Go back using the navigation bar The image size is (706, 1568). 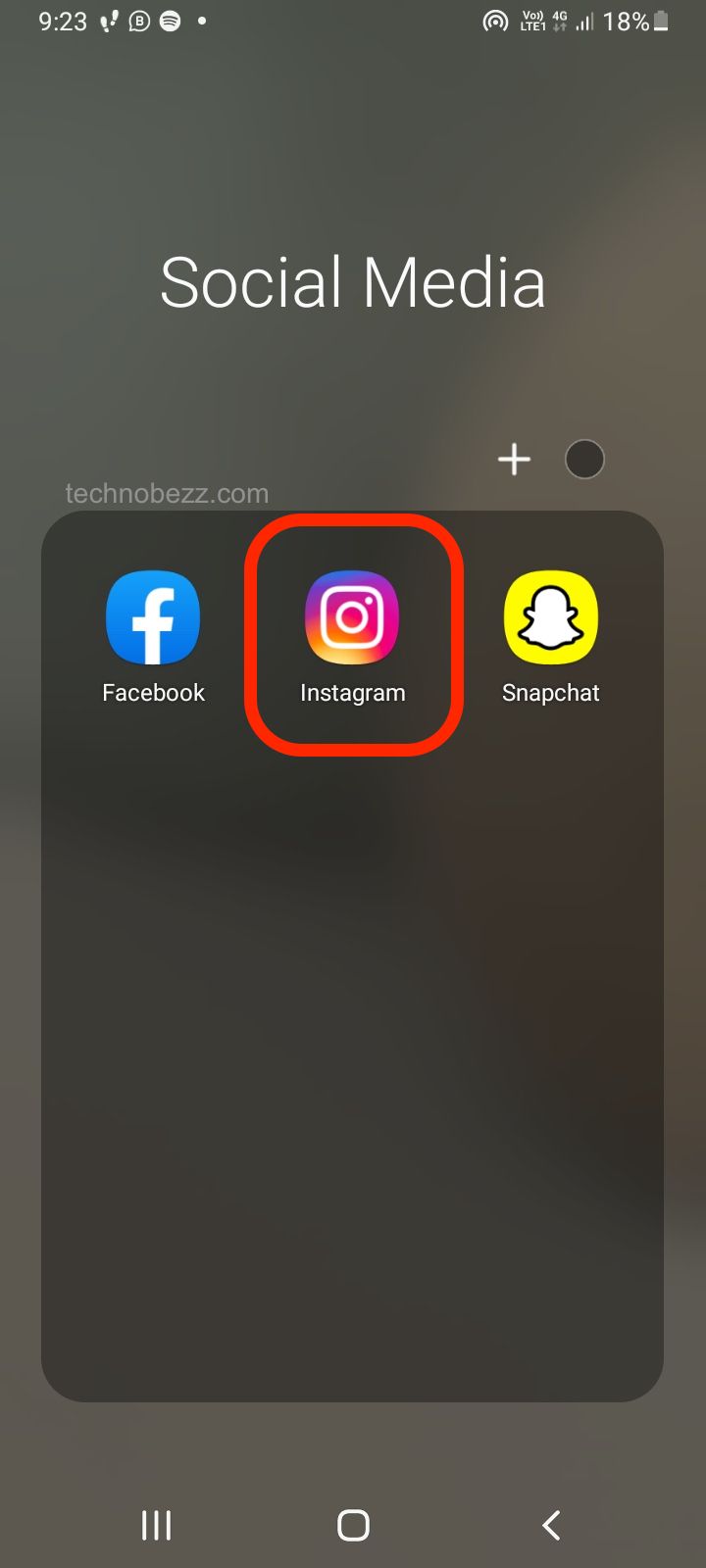pyautogui.click(x=551, y=1525)
